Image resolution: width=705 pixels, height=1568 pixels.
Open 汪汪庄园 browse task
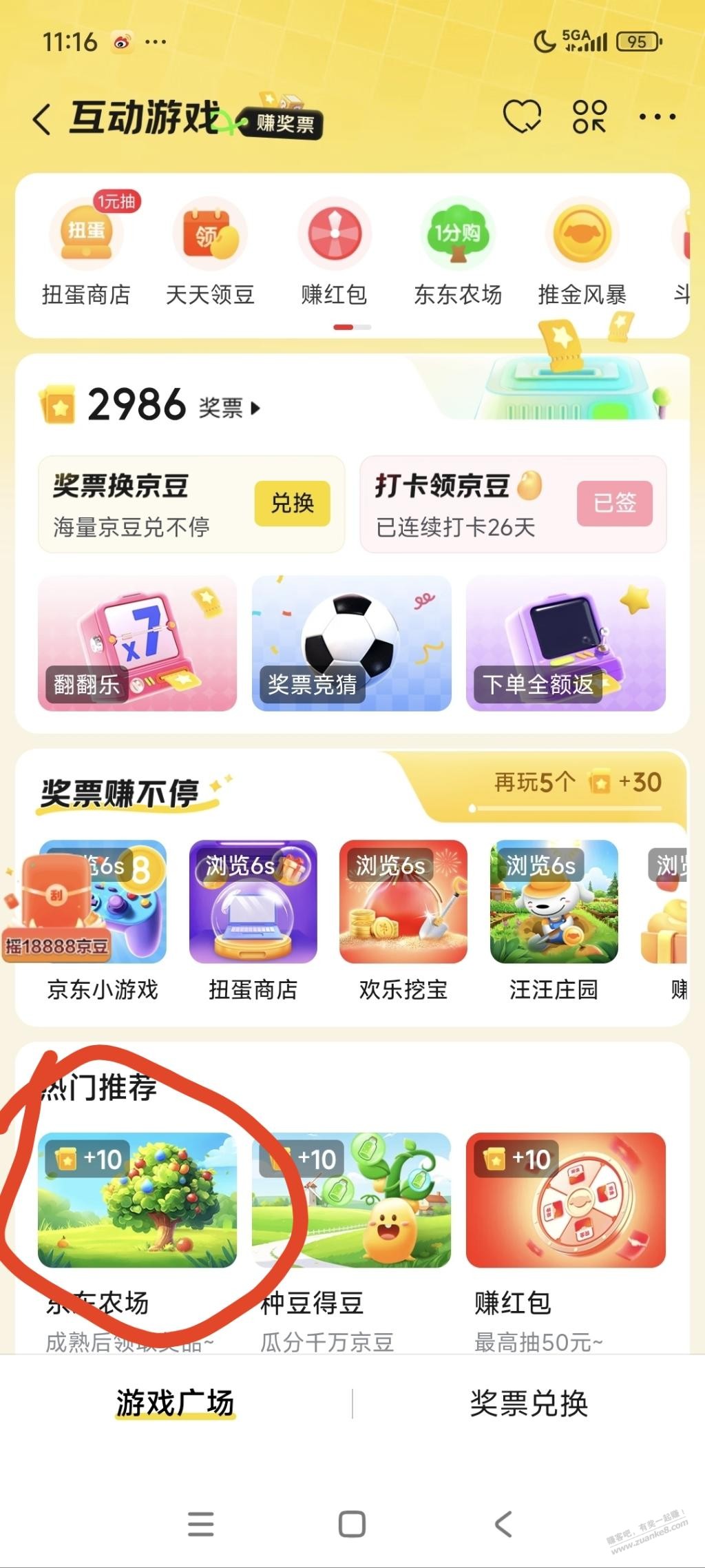[554, 918]
